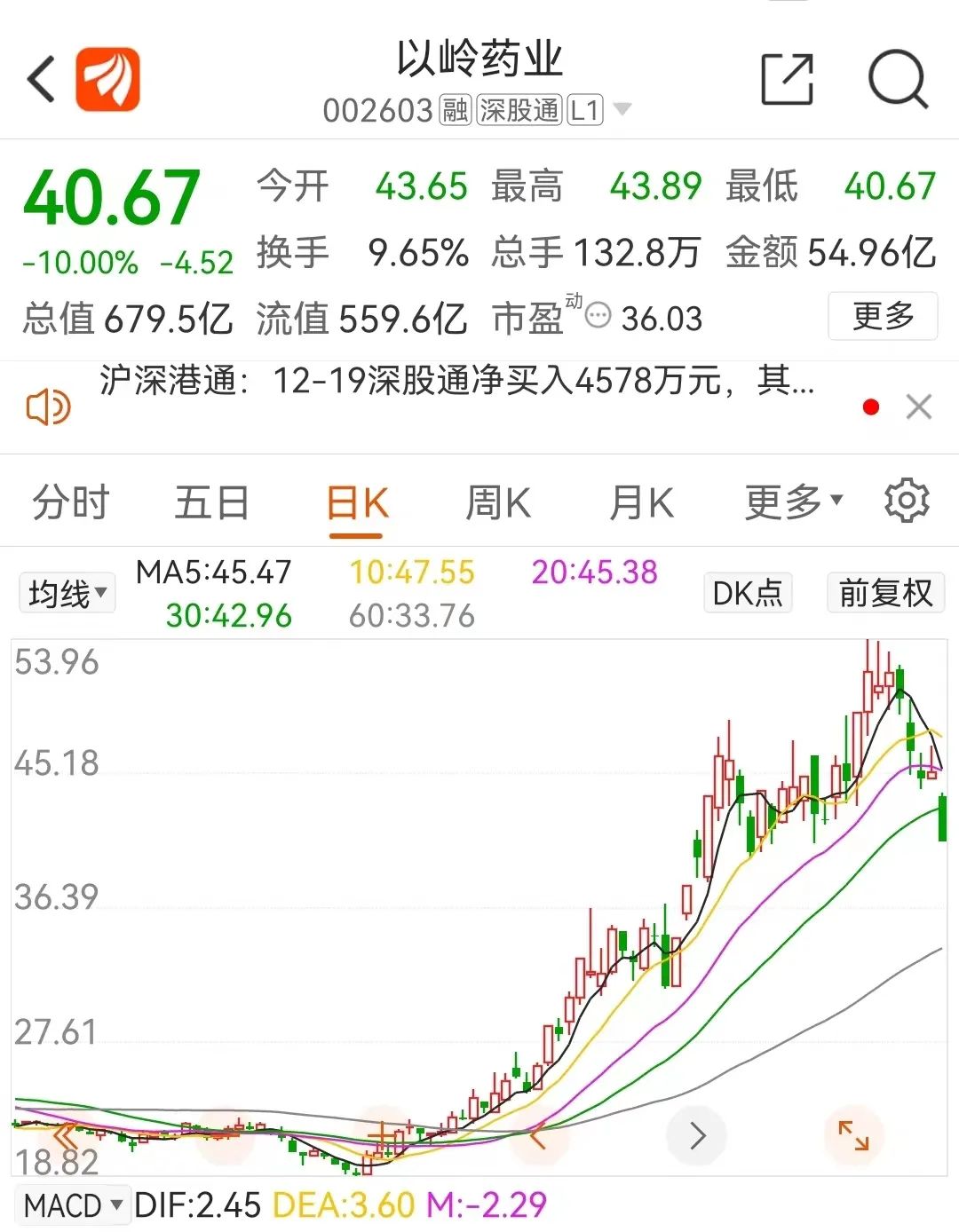Dismiss the news ticker banner
Image resolution: width=959 pixels, height=1232 pixels.
pos(919,407)
